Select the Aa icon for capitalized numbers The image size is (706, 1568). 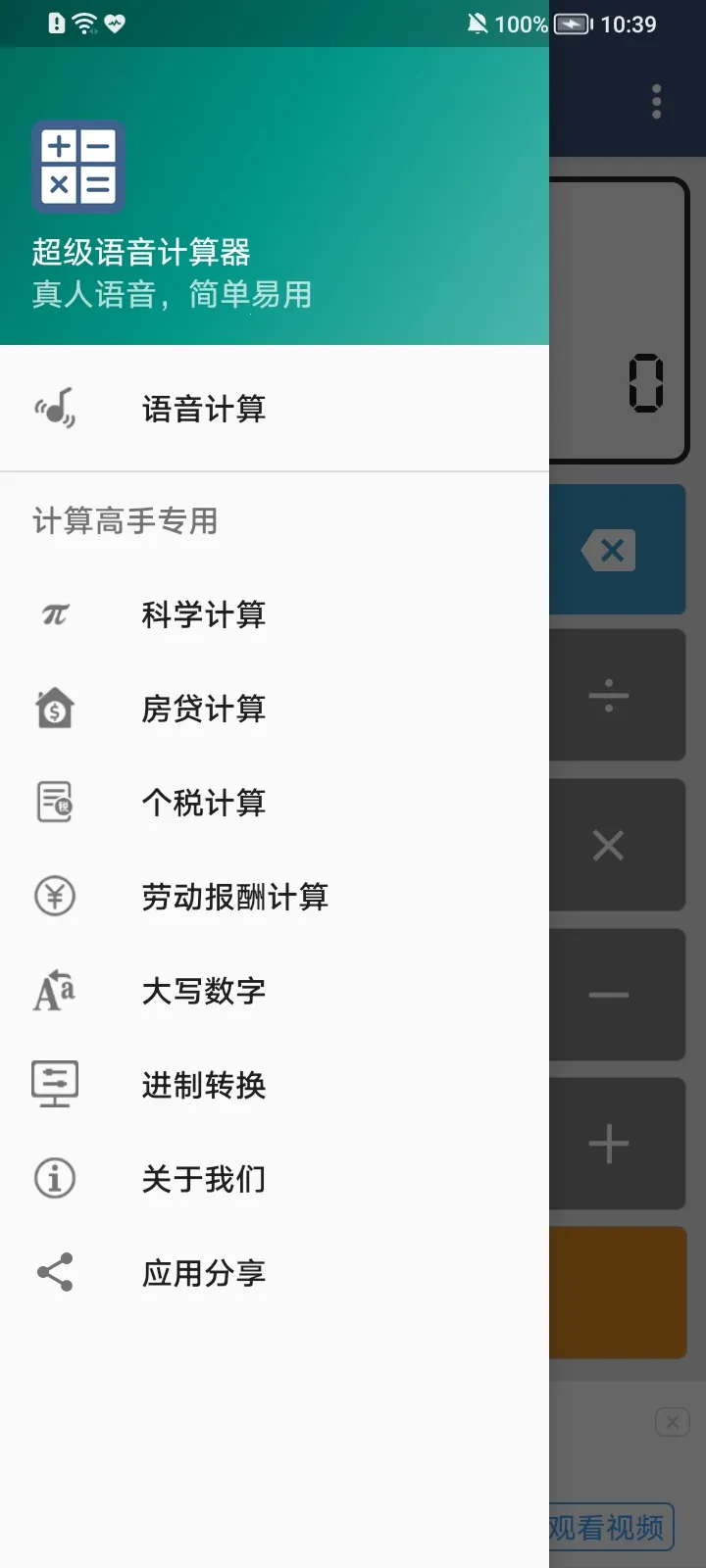tap(55, 991)
